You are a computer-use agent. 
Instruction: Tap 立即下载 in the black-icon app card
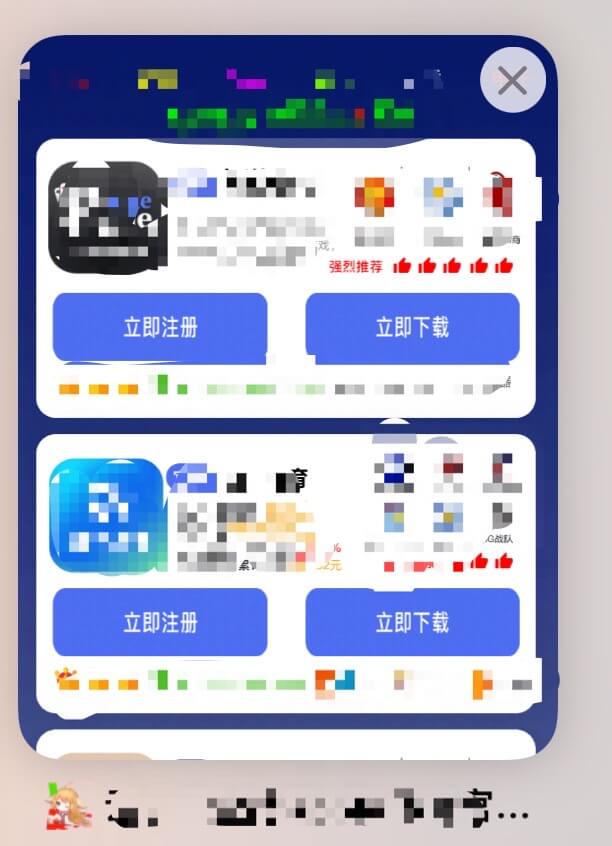pyautogui.click(x=412, y=327)
